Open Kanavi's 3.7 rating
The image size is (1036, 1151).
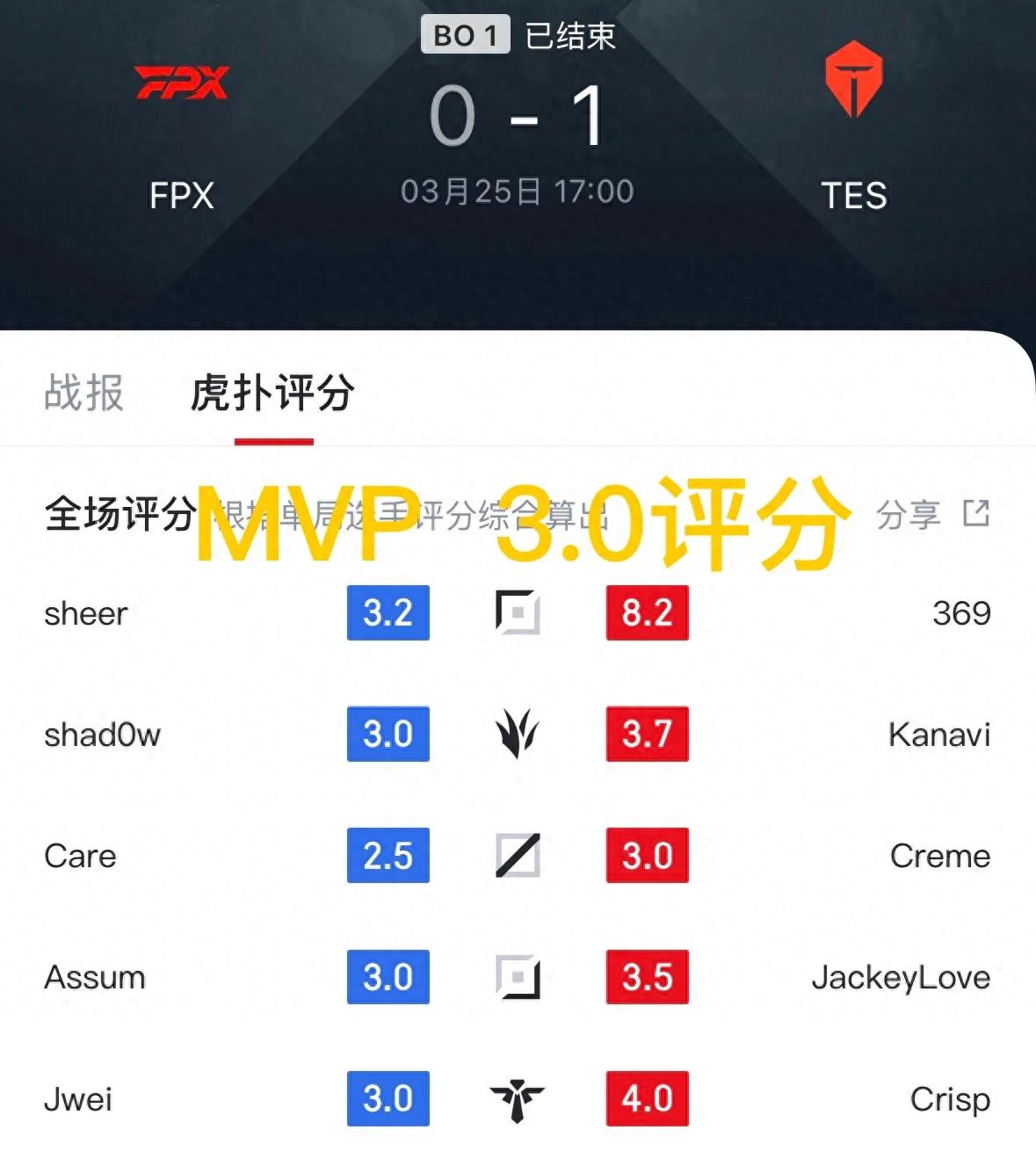pos(647,734)
